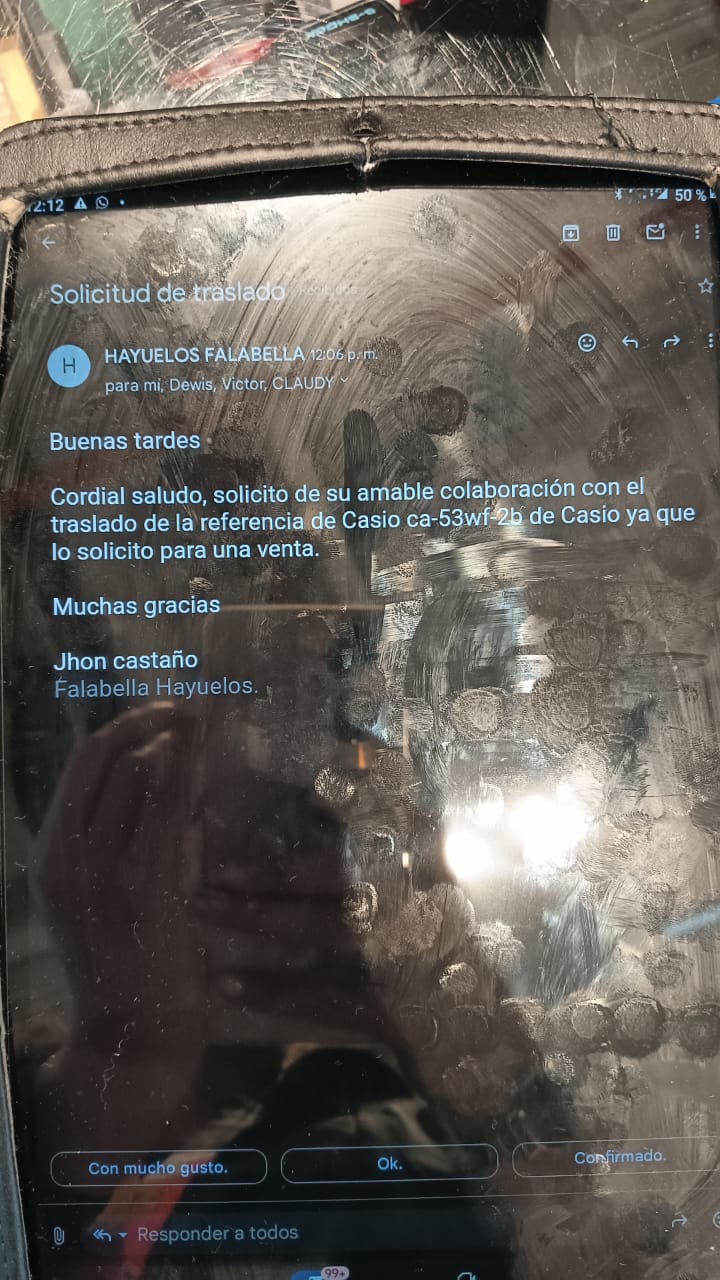
Task: Delete this email with the trash icon
Action: (613, 232)
